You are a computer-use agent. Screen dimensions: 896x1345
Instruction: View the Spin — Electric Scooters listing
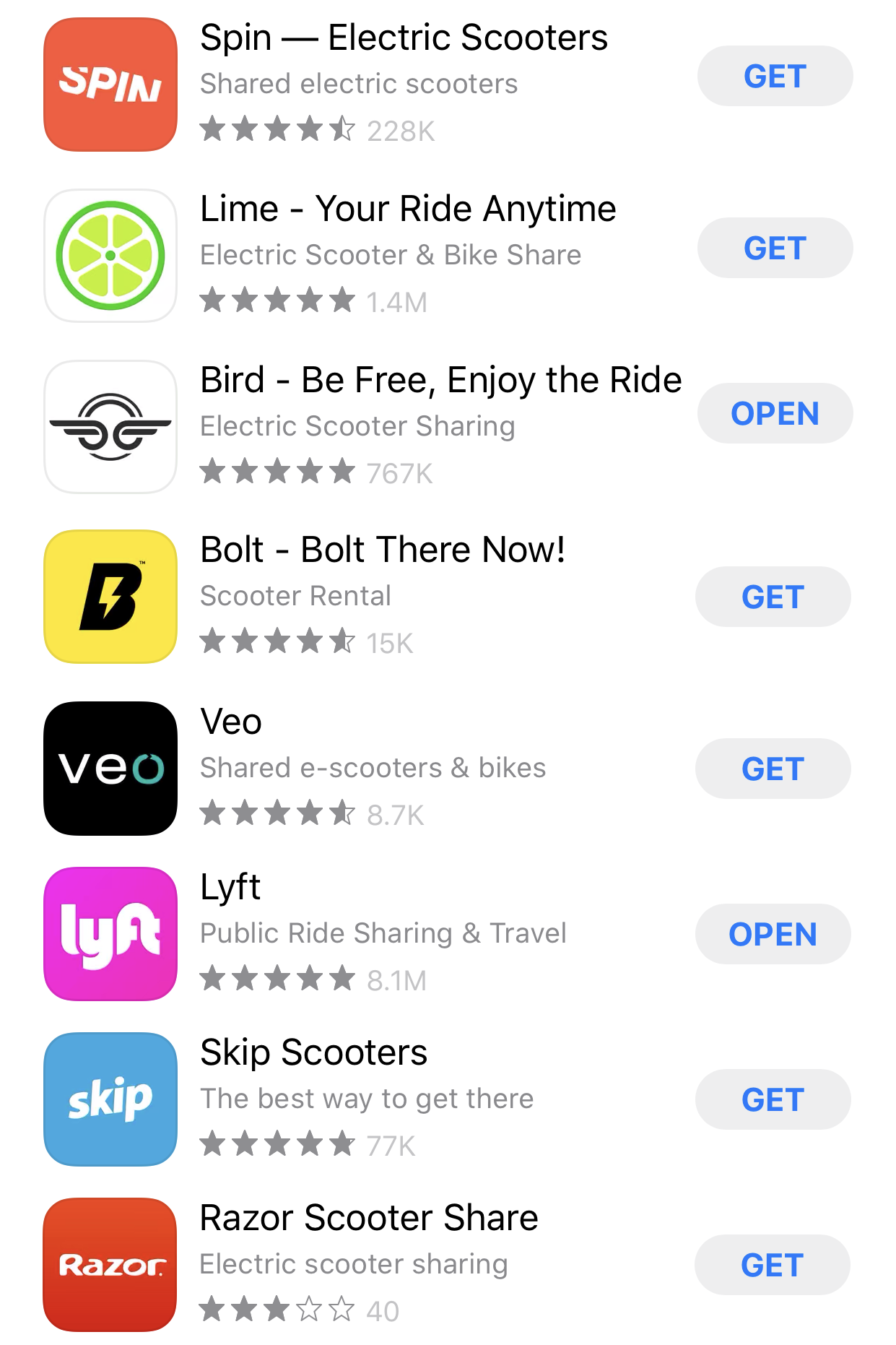click(x=403, y=38)
